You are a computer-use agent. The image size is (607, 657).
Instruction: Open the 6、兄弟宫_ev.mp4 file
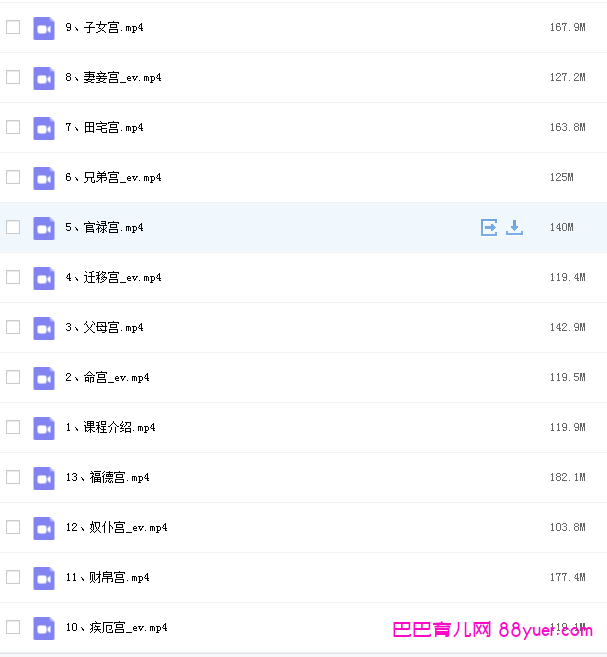tap(113, 177)
